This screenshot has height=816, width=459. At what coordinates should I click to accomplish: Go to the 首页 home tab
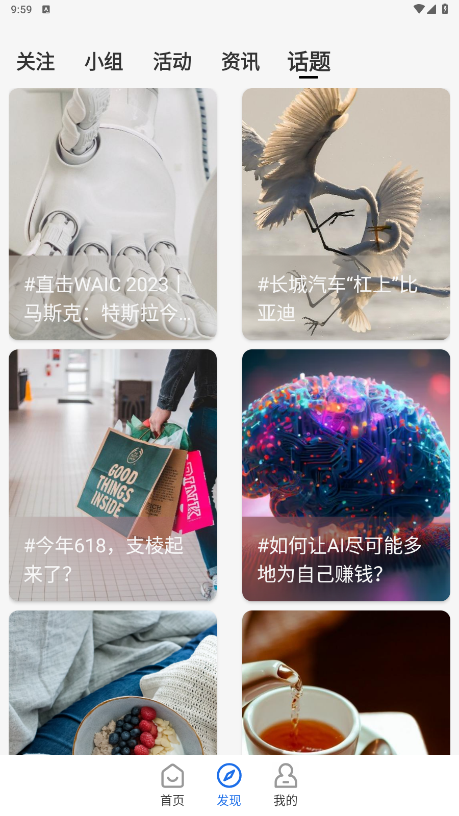click(x=172, y=785)
